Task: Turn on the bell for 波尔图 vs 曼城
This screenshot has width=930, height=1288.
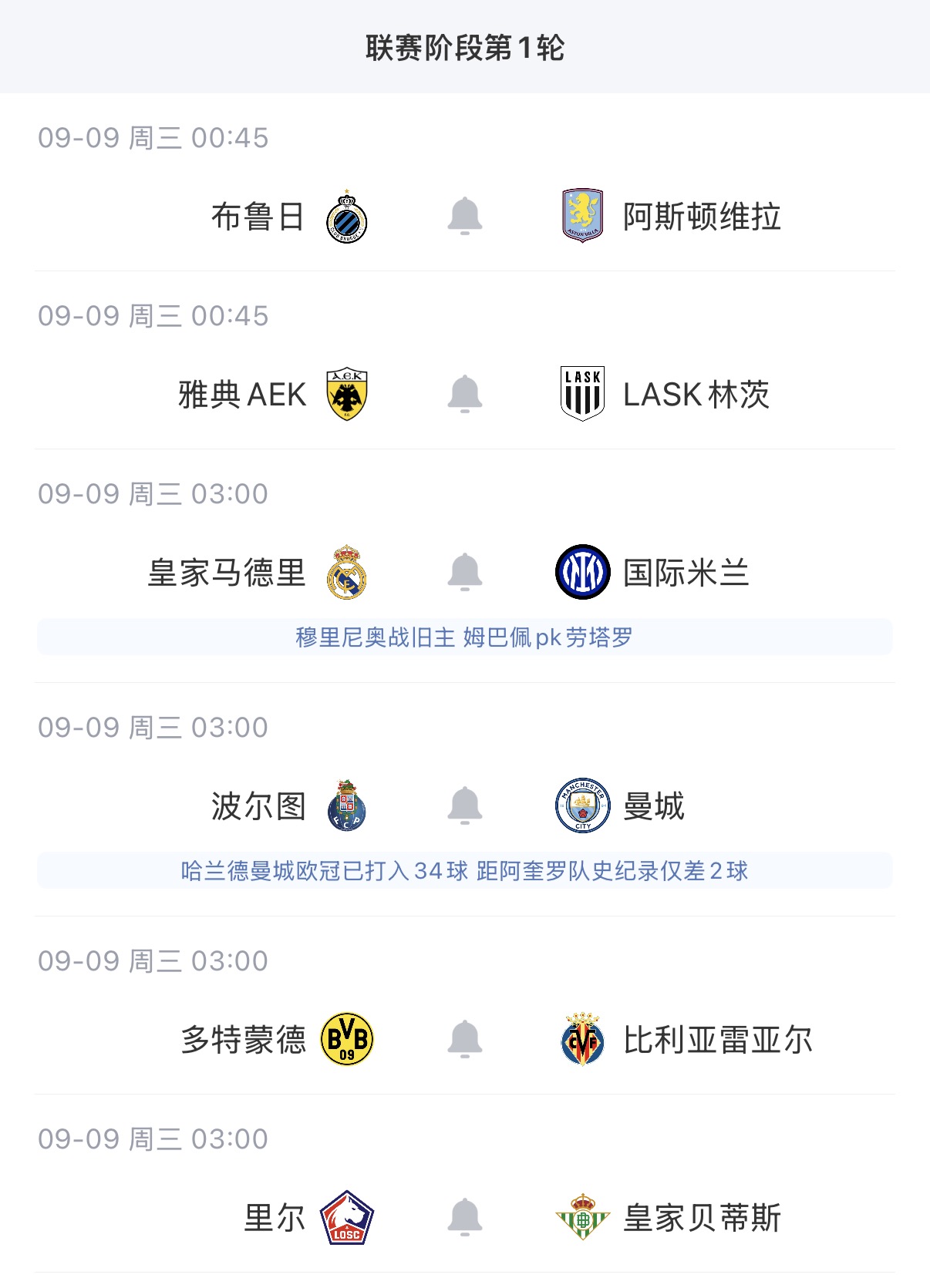Action: click(x=465, y=805)
